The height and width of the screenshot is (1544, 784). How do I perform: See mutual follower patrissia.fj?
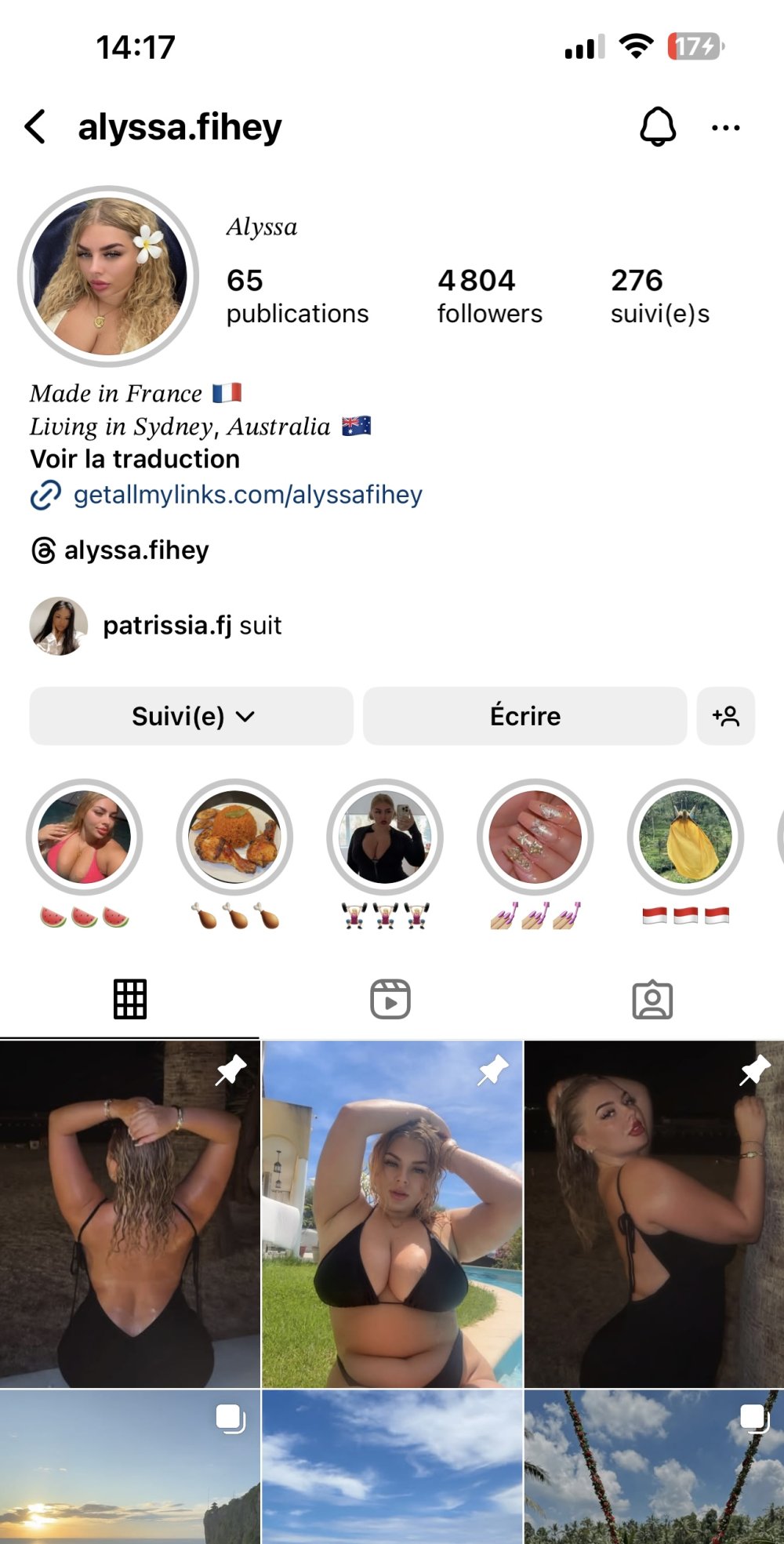pyautogui.click(x=191, y=626)
